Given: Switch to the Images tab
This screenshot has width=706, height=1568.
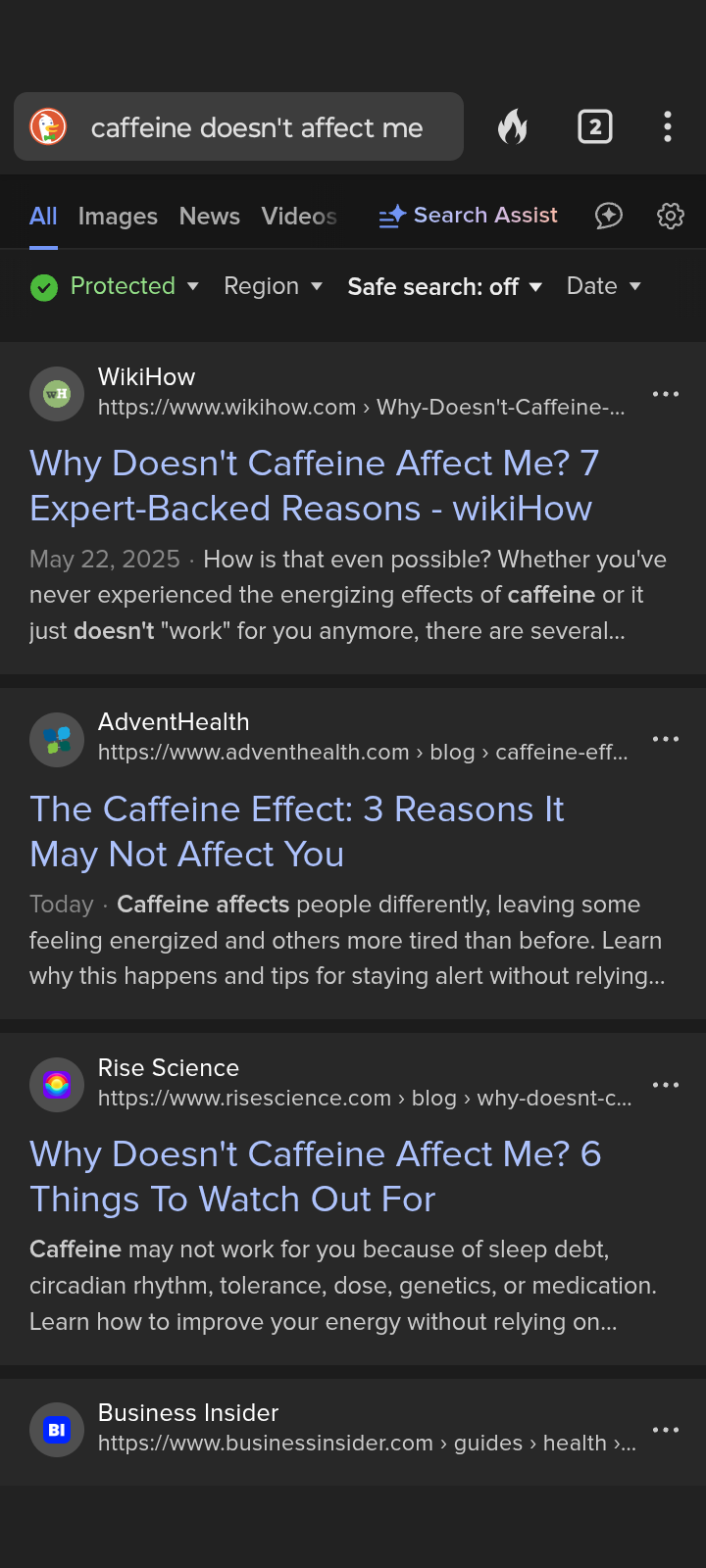Looking at the screenshot, I should click(118, 217).
